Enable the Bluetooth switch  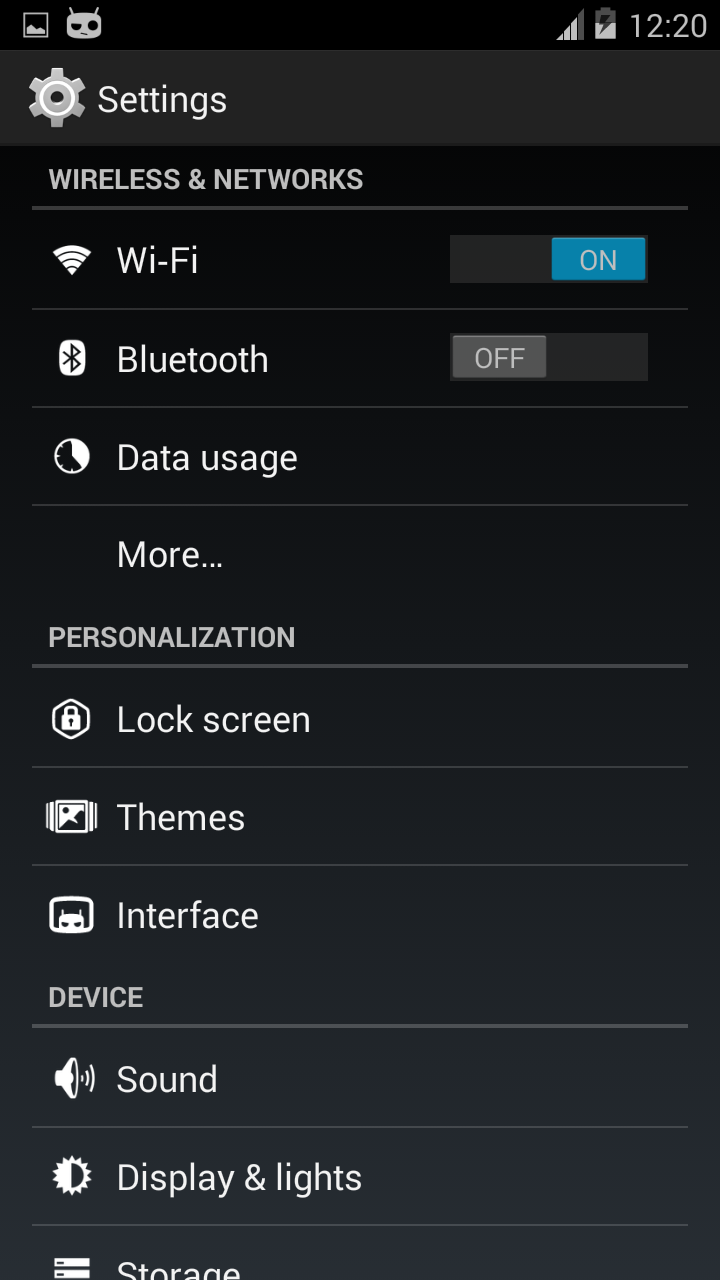pos(548,357)
